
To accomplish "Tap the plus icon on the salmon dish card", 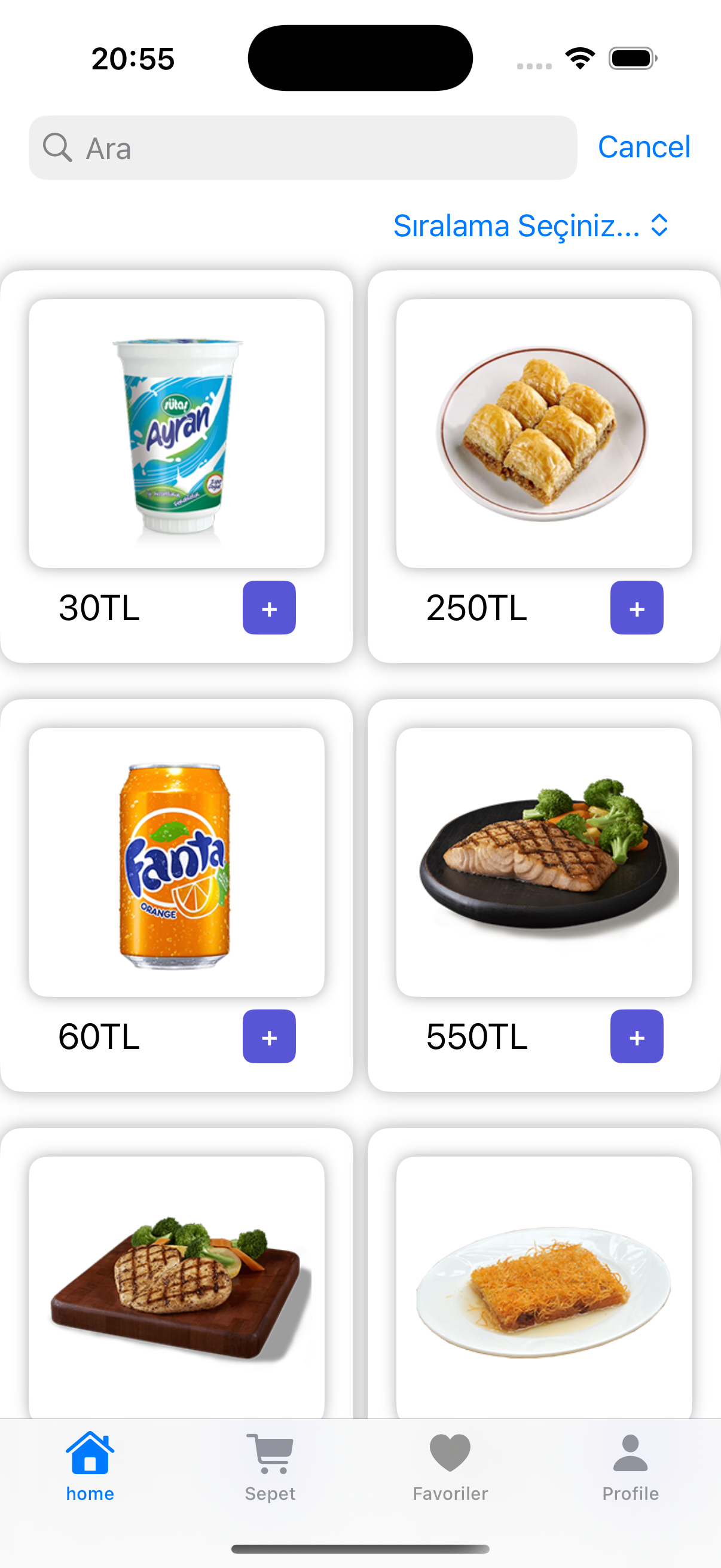I will (637, 1036).
